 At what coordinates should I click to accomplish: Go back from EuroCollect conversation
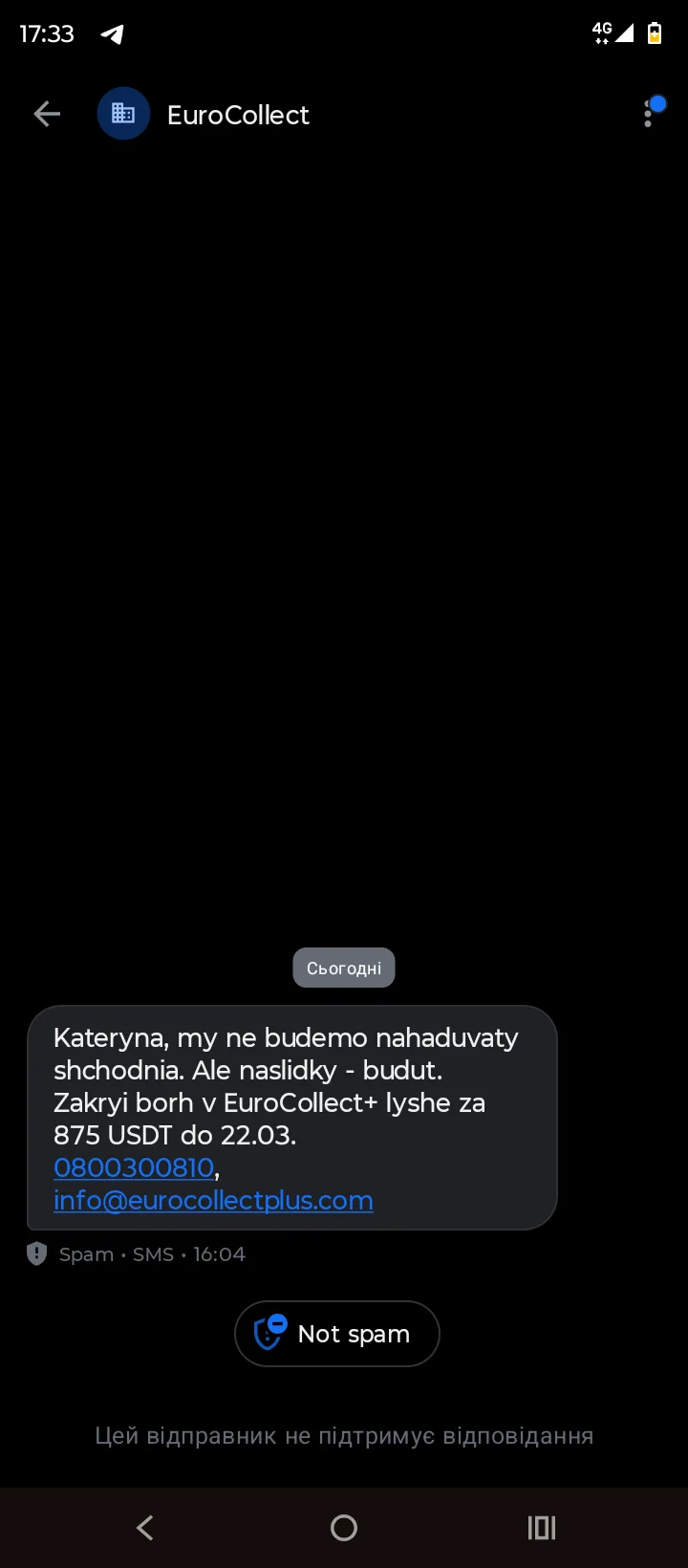47,115
